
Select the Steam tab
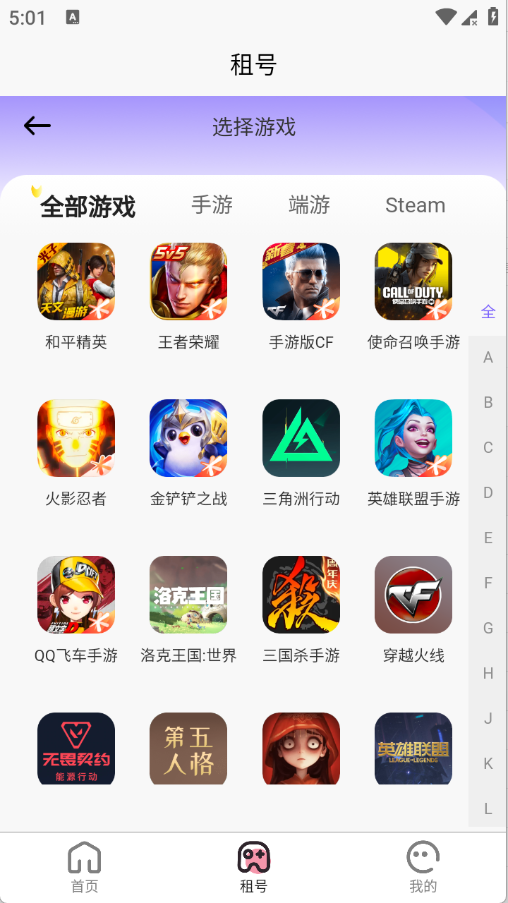[x=415, y=205]
